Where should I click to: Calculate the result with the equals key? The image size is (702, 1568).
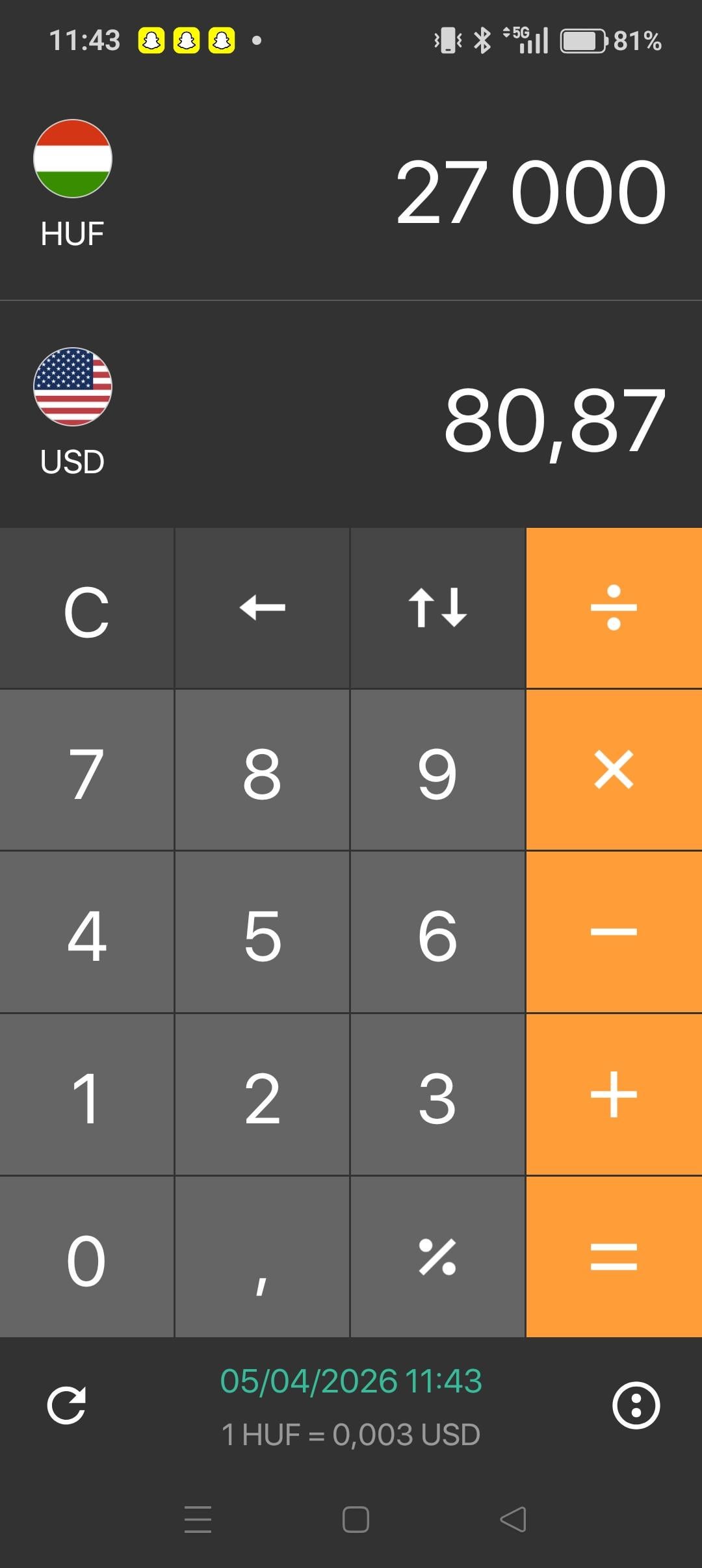614,1257
